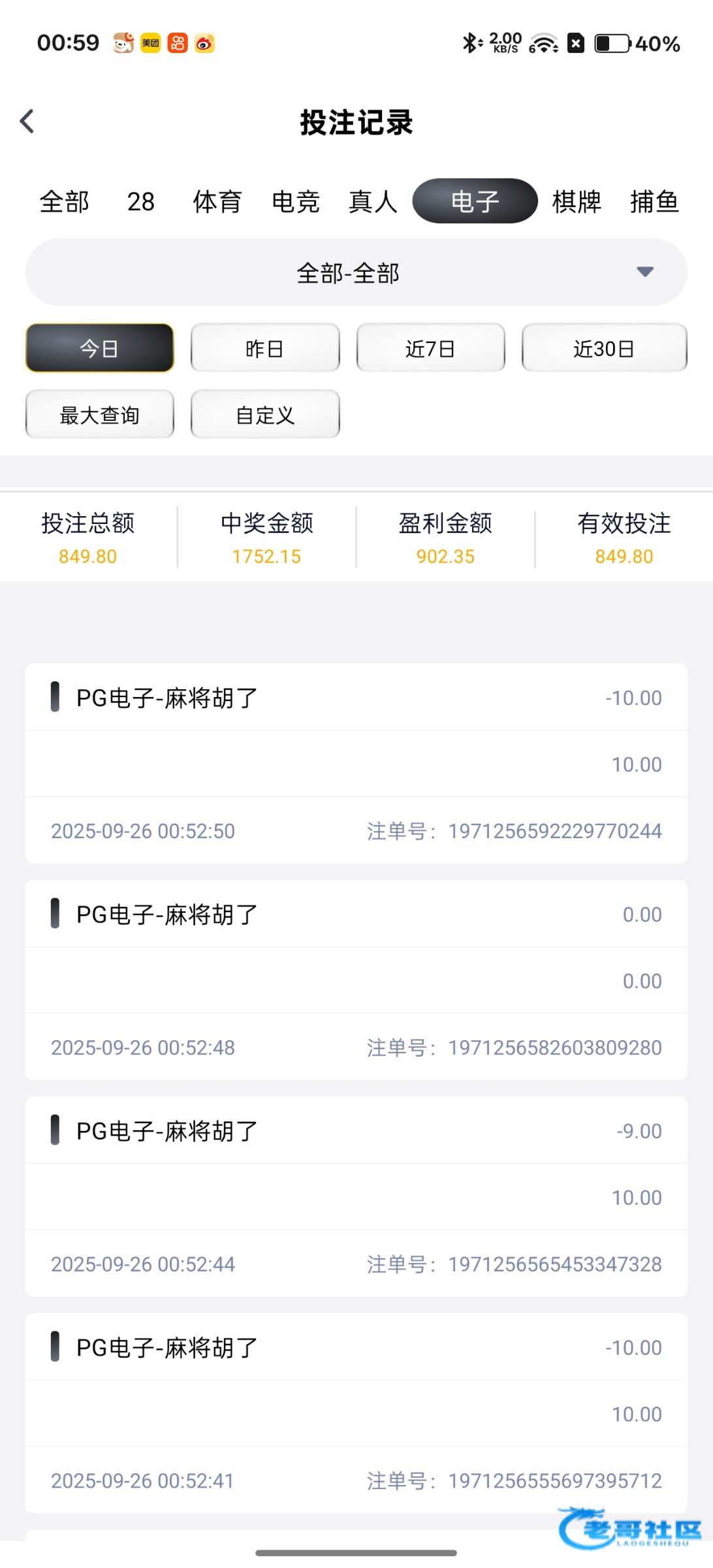View the 棋牌 tab

click(x=577, y=202)
